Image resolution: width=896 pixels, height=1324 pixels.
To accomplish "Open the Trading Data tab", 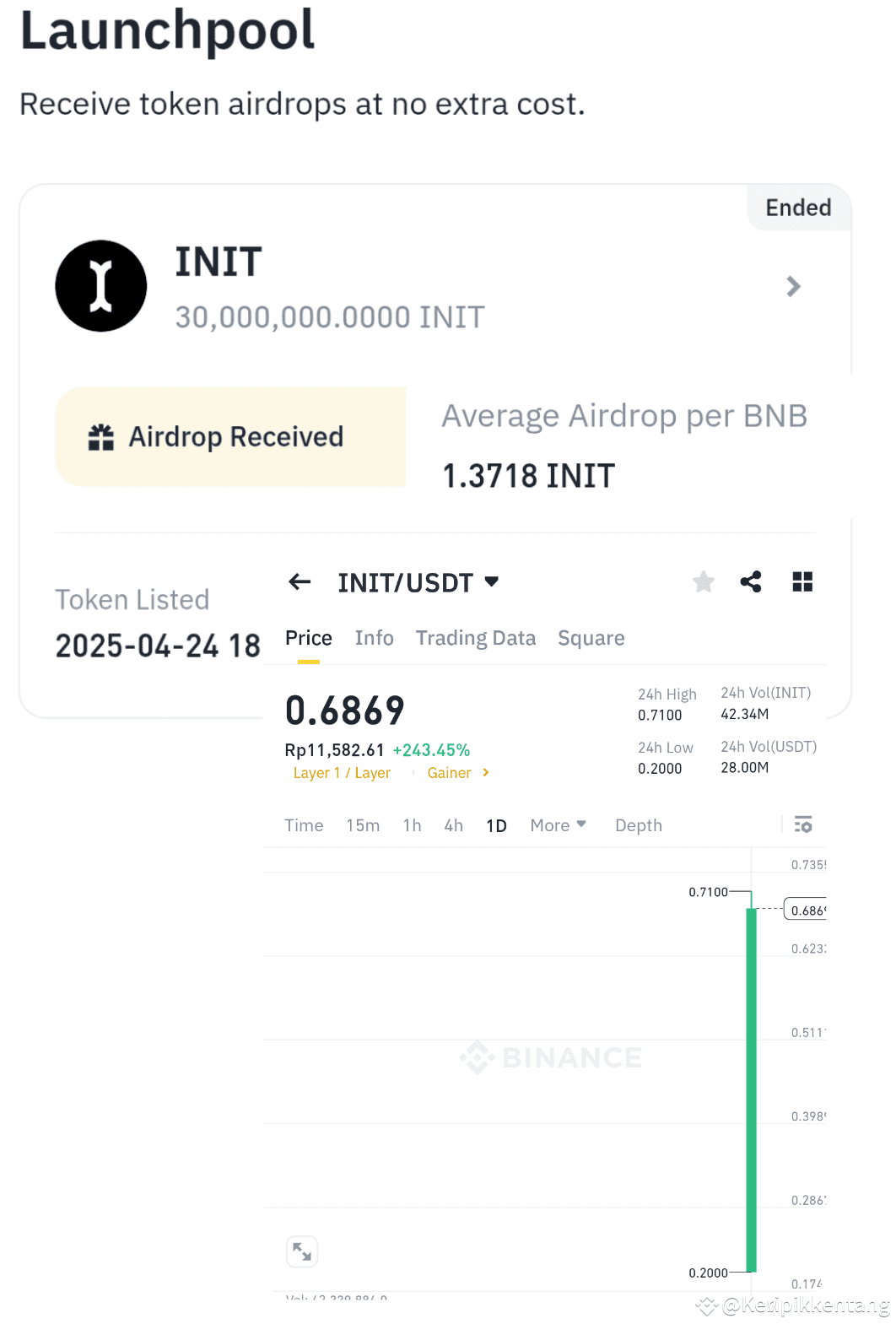I will (x=475, y=638).
